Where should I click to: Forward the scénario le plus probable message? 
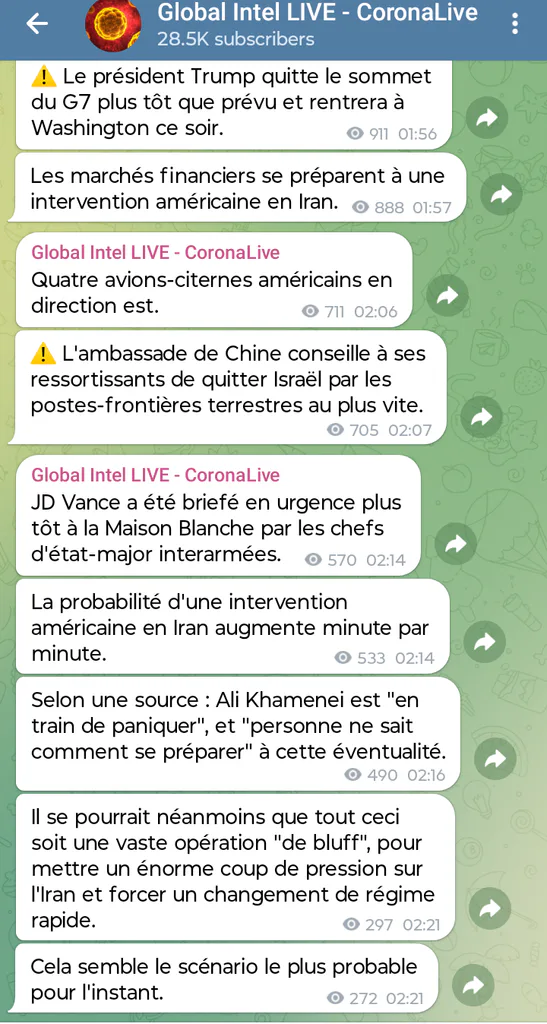472,985
